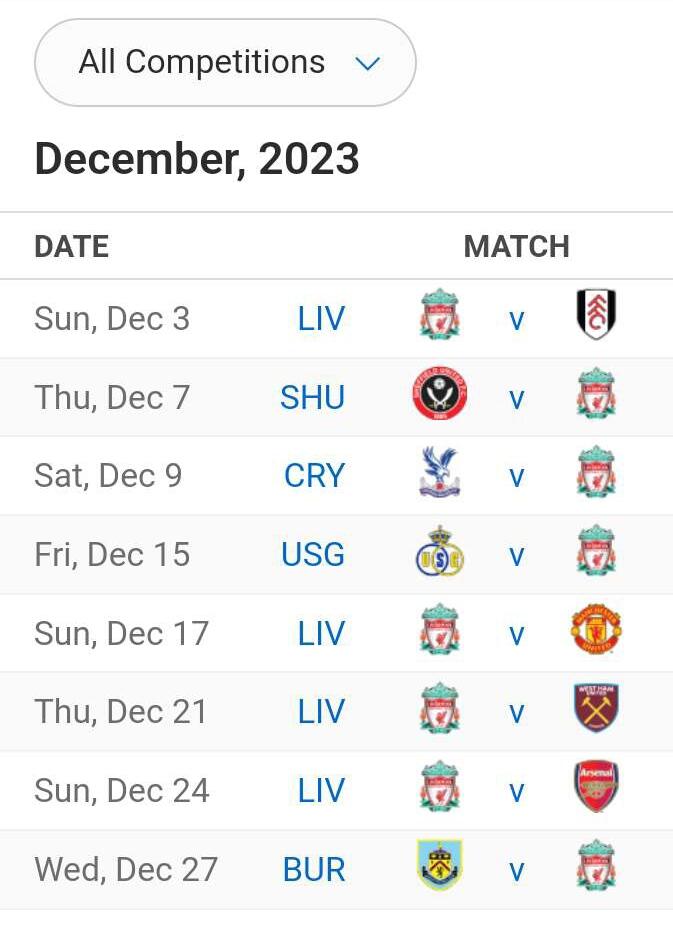Open the SHU team link
Viewport: 673px width, 938px height.
[x=312, y=398]
